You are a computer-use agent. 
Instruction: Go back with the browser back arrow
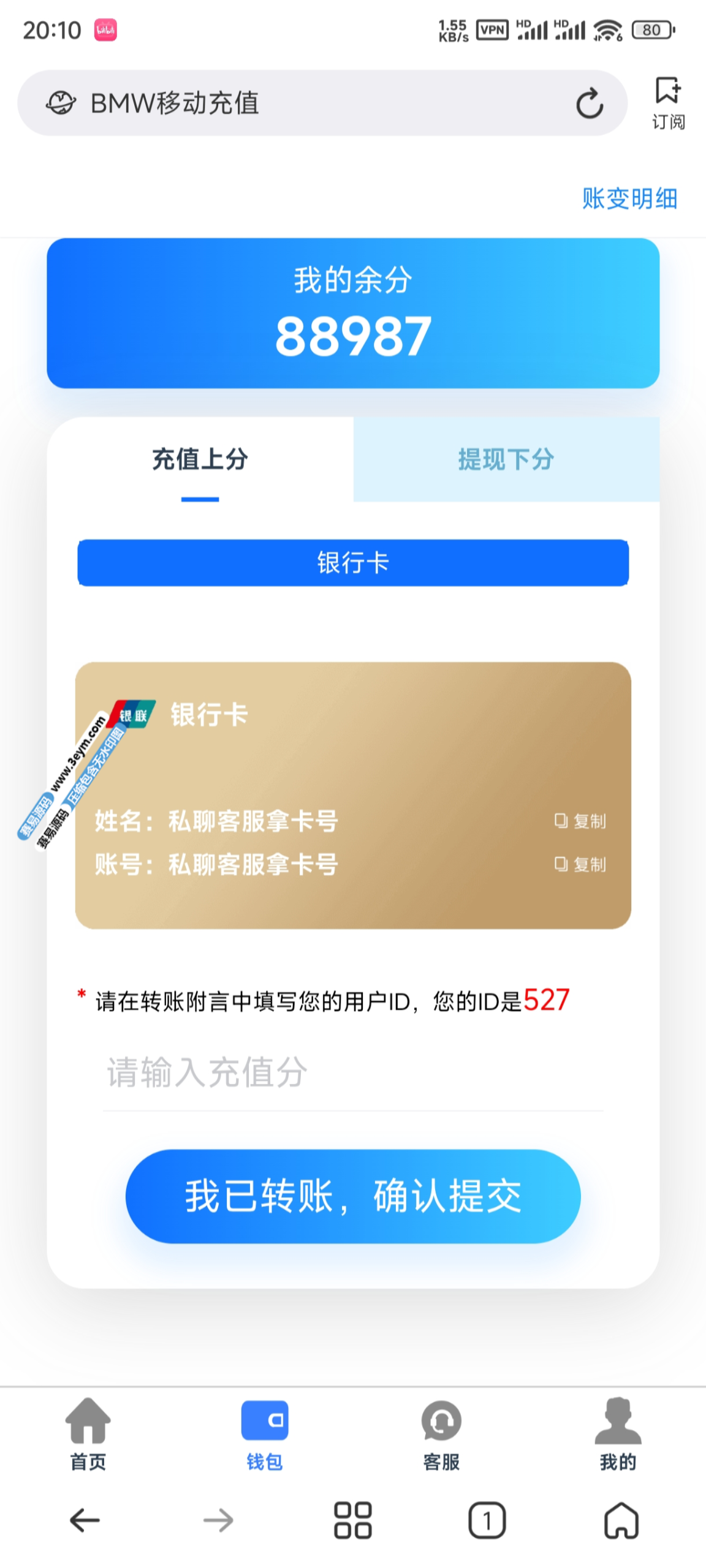[x=85, y=1520]
